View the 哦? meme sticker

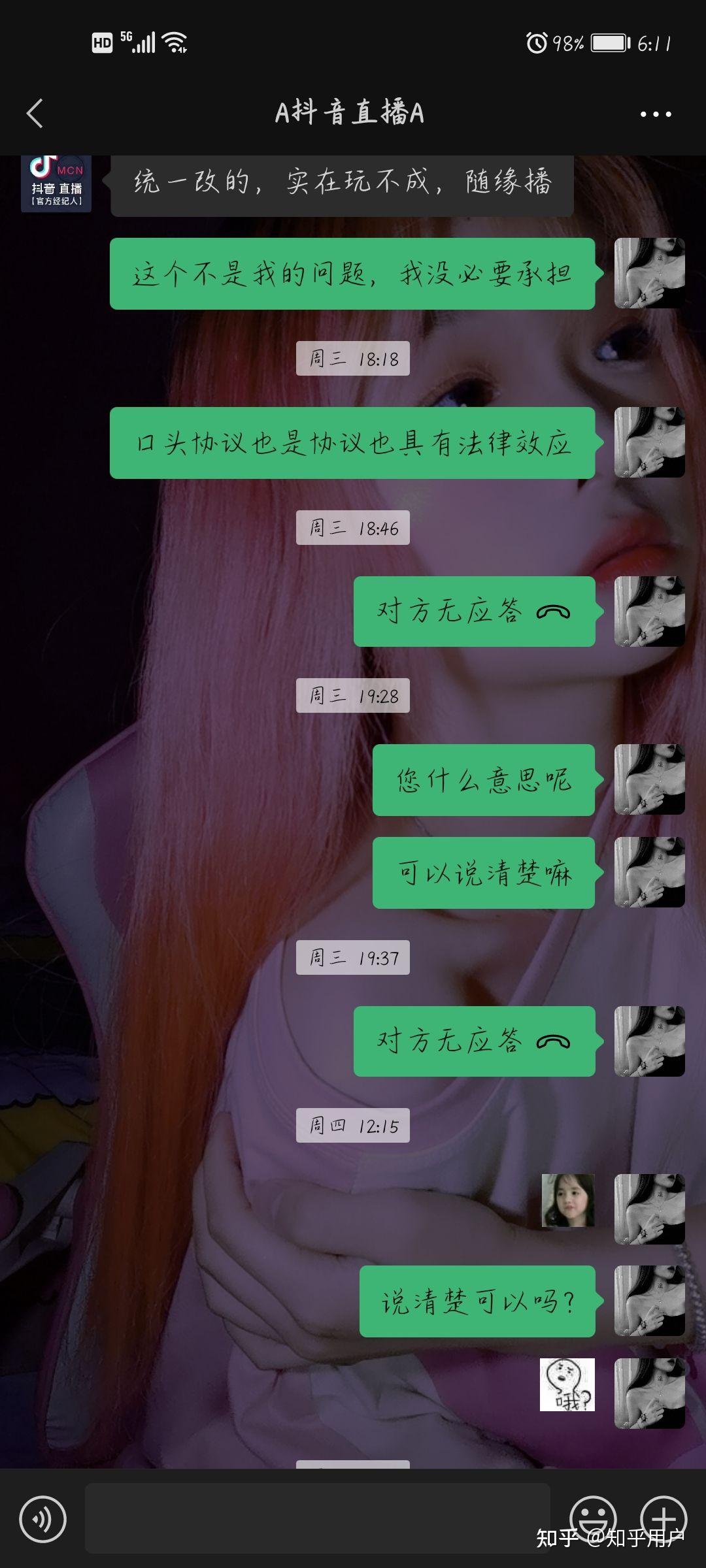567,1384
